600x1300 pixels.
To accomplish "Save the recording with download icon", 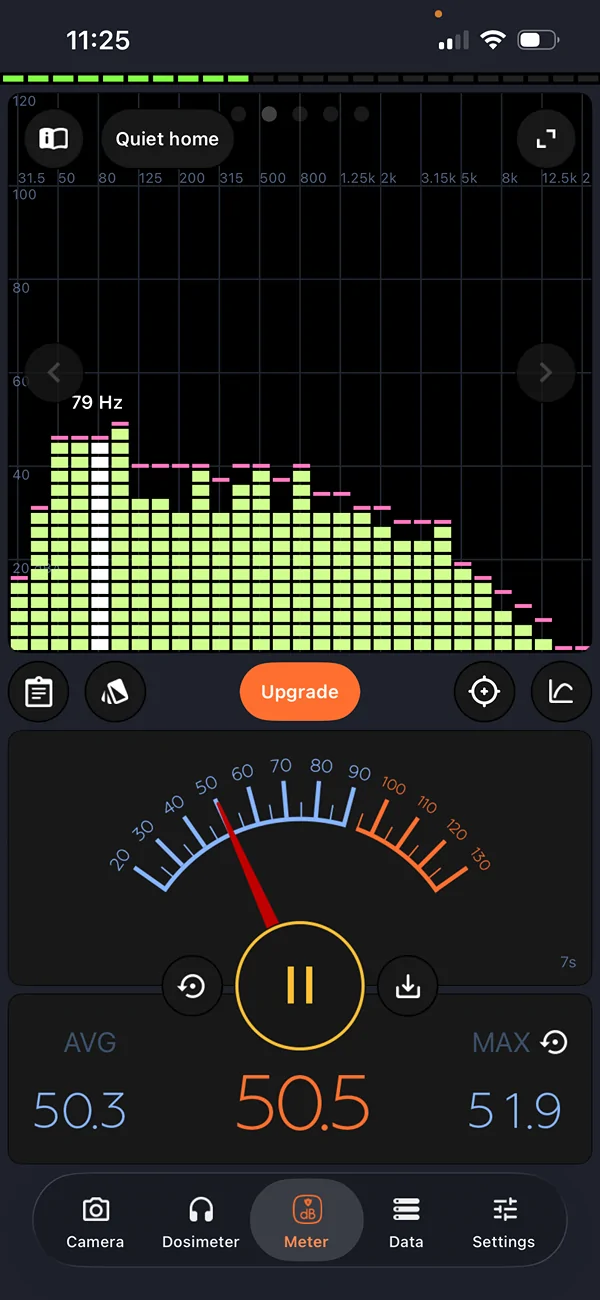I will [407, 987].
